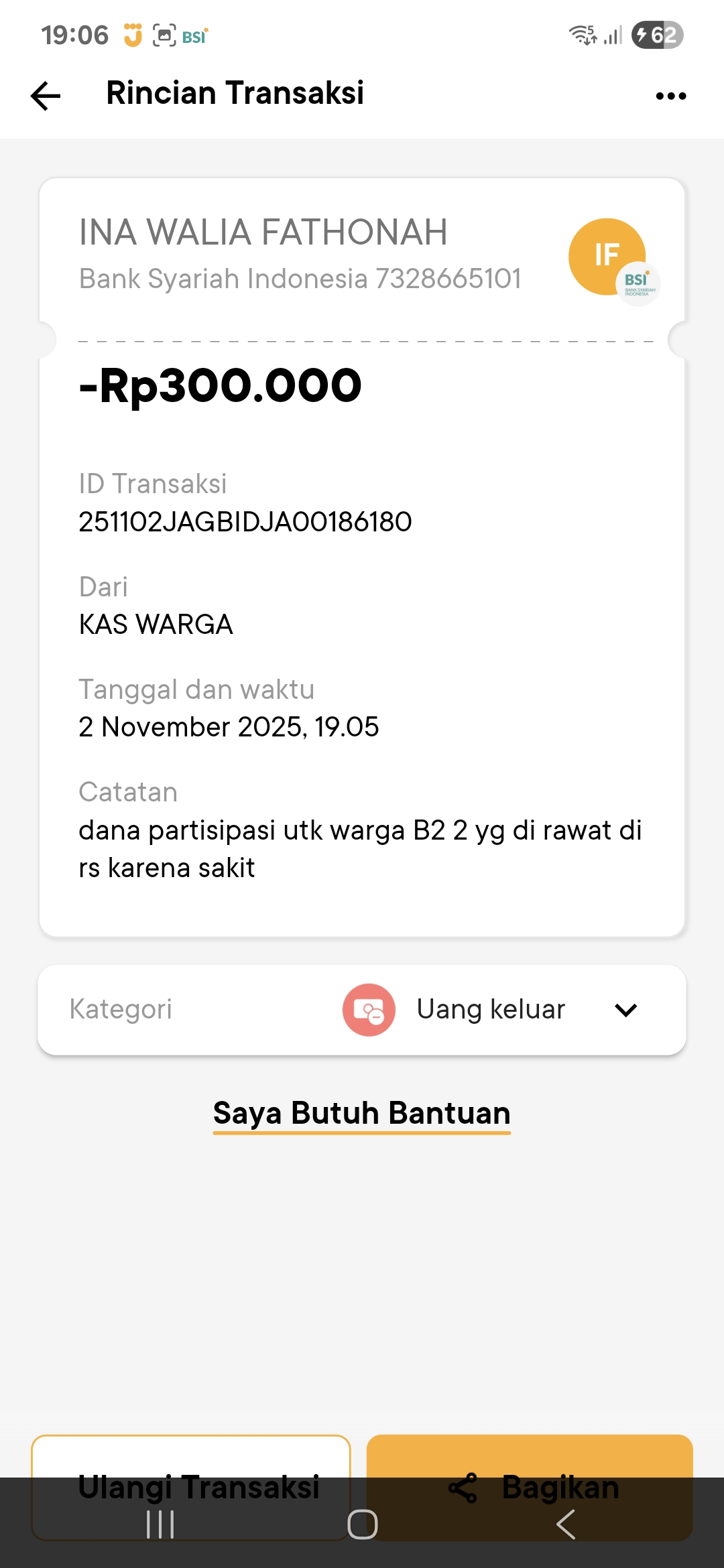Open the three-dot overflow menu
The image size is (724, 1568).
(671, 96)
